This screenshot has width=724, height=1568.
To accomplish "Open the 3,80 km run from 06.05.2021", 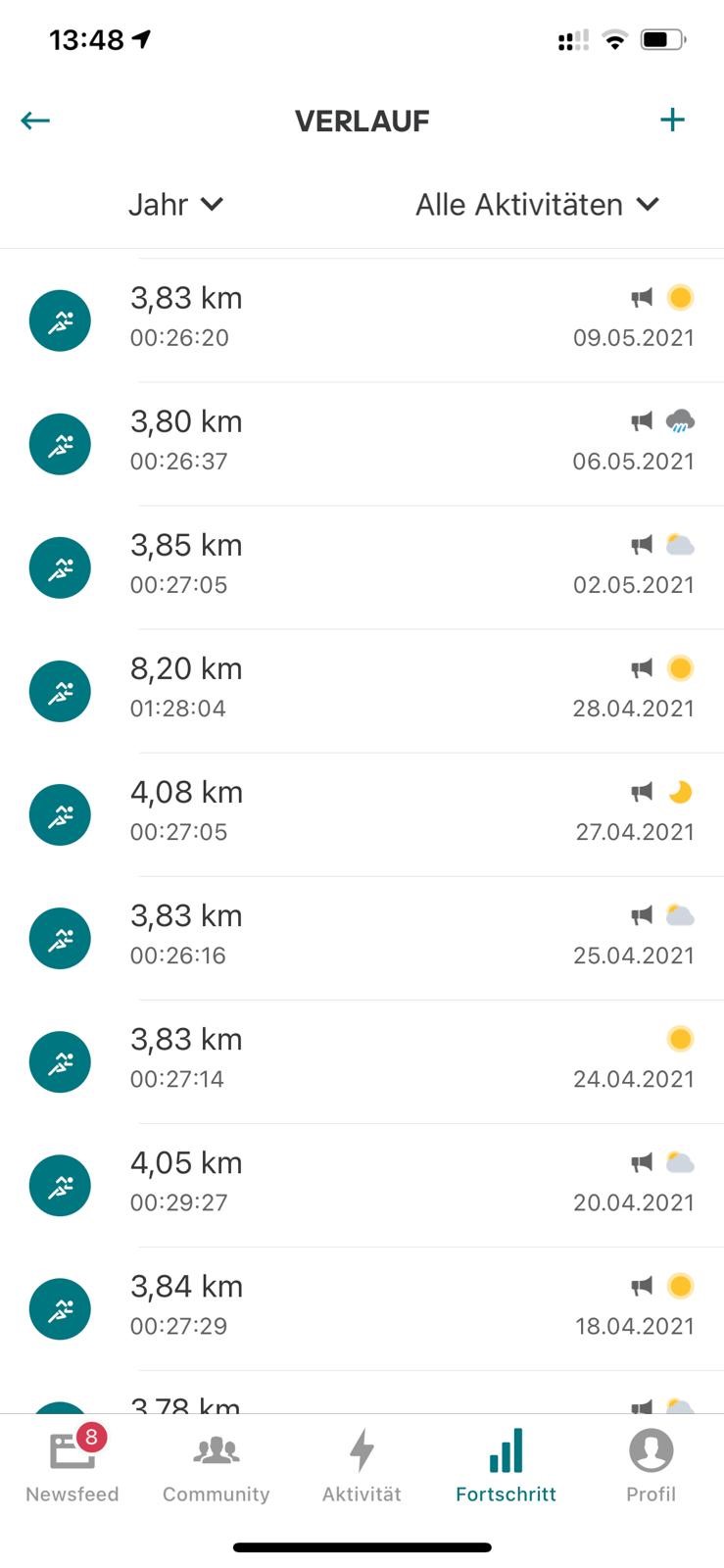I will point(362,444).
